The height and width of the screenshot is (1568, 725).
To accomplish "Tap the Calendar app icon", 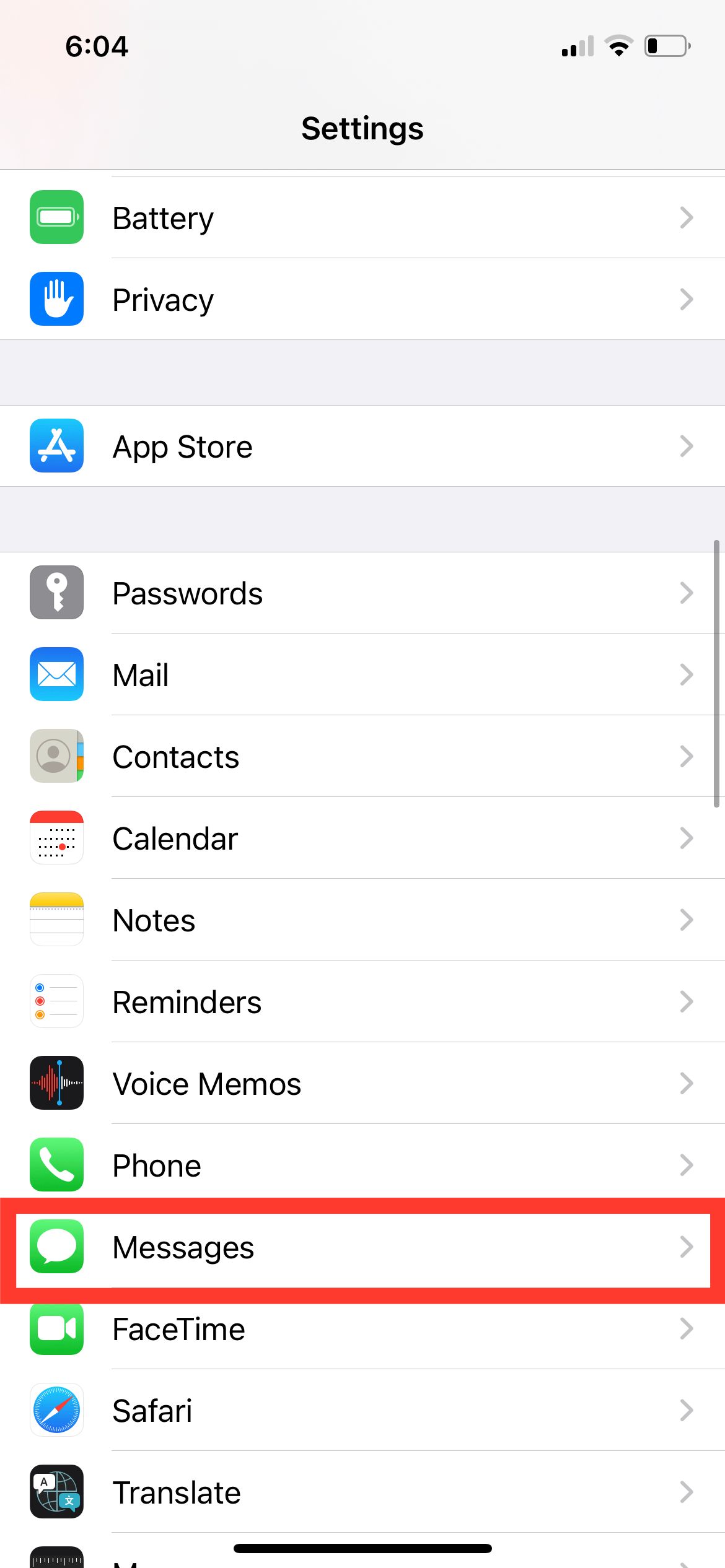I will click(56, 838).
